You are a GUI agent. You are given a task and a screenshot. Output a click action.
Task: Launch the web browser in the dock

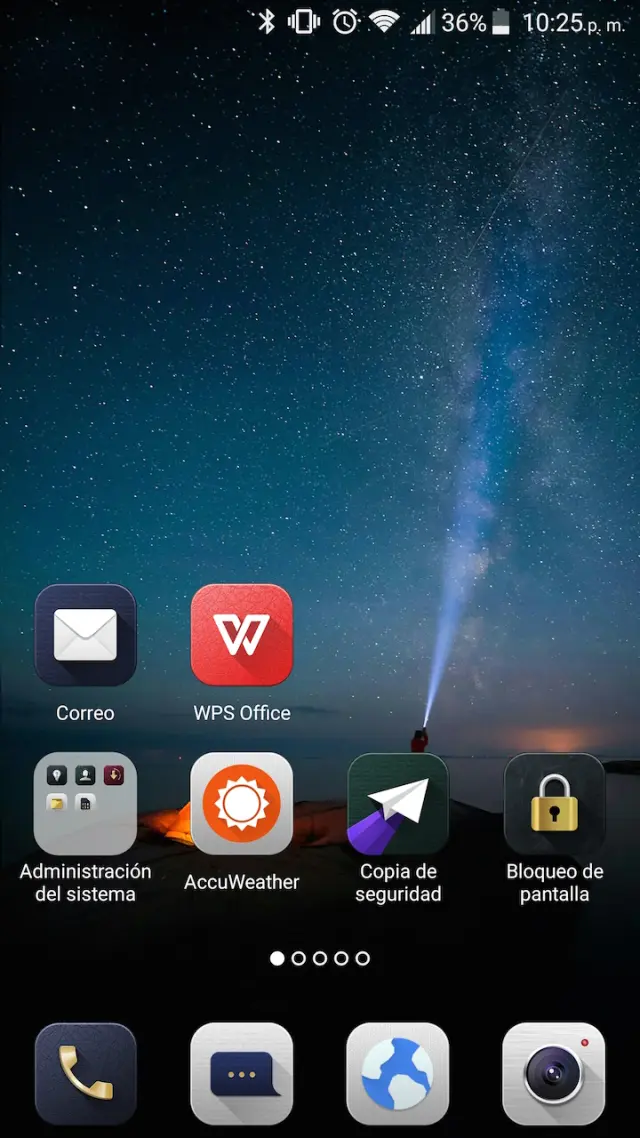click(398, 1073)
